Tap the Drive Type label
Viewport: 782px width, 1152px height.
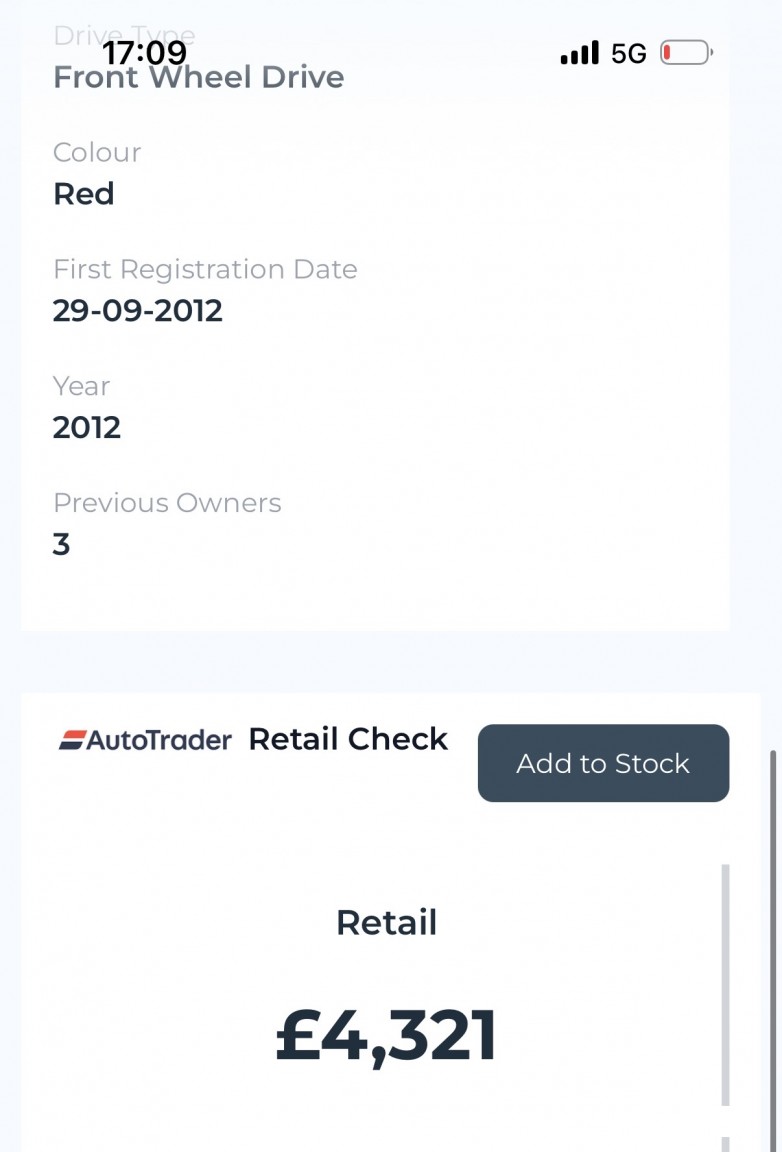[125, 36]
